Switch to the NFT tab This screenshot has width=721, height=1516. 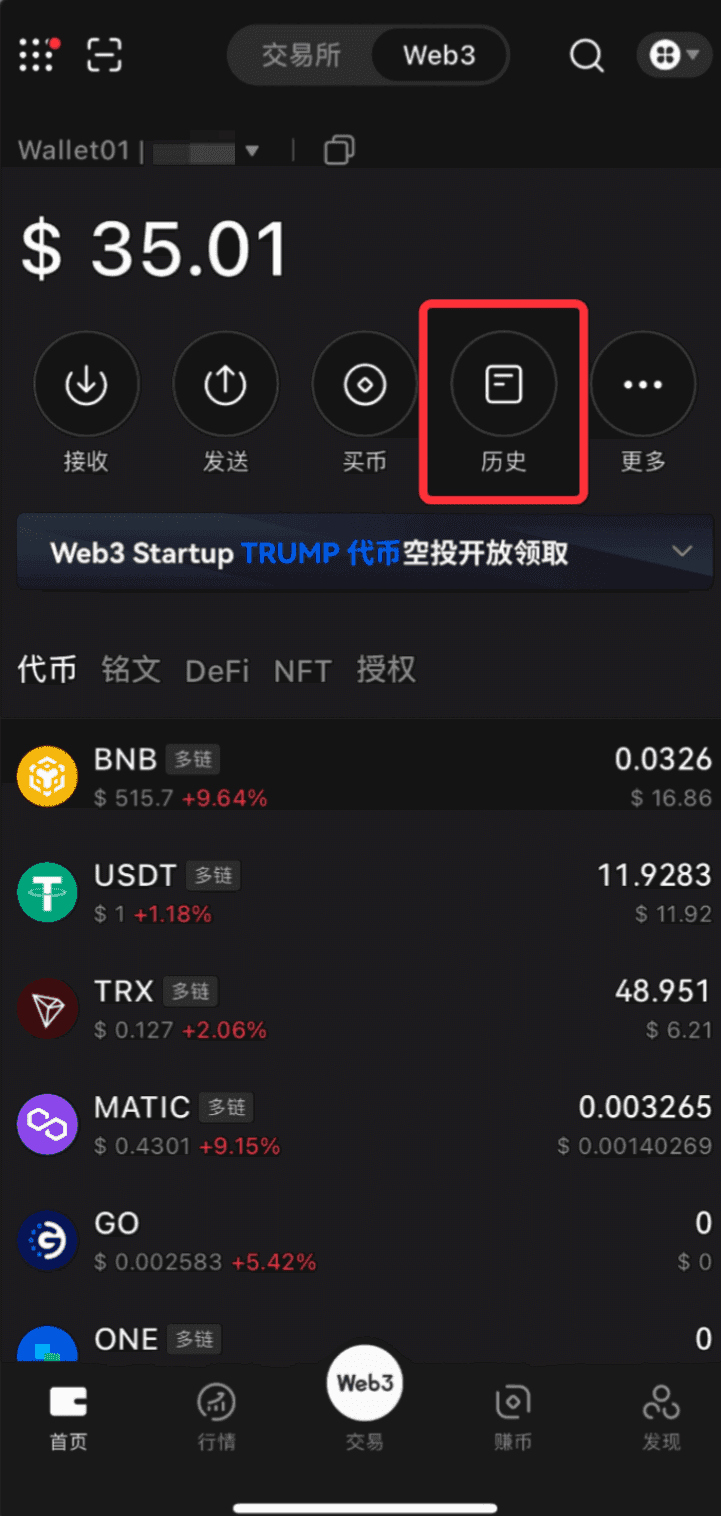pos(302,670)
